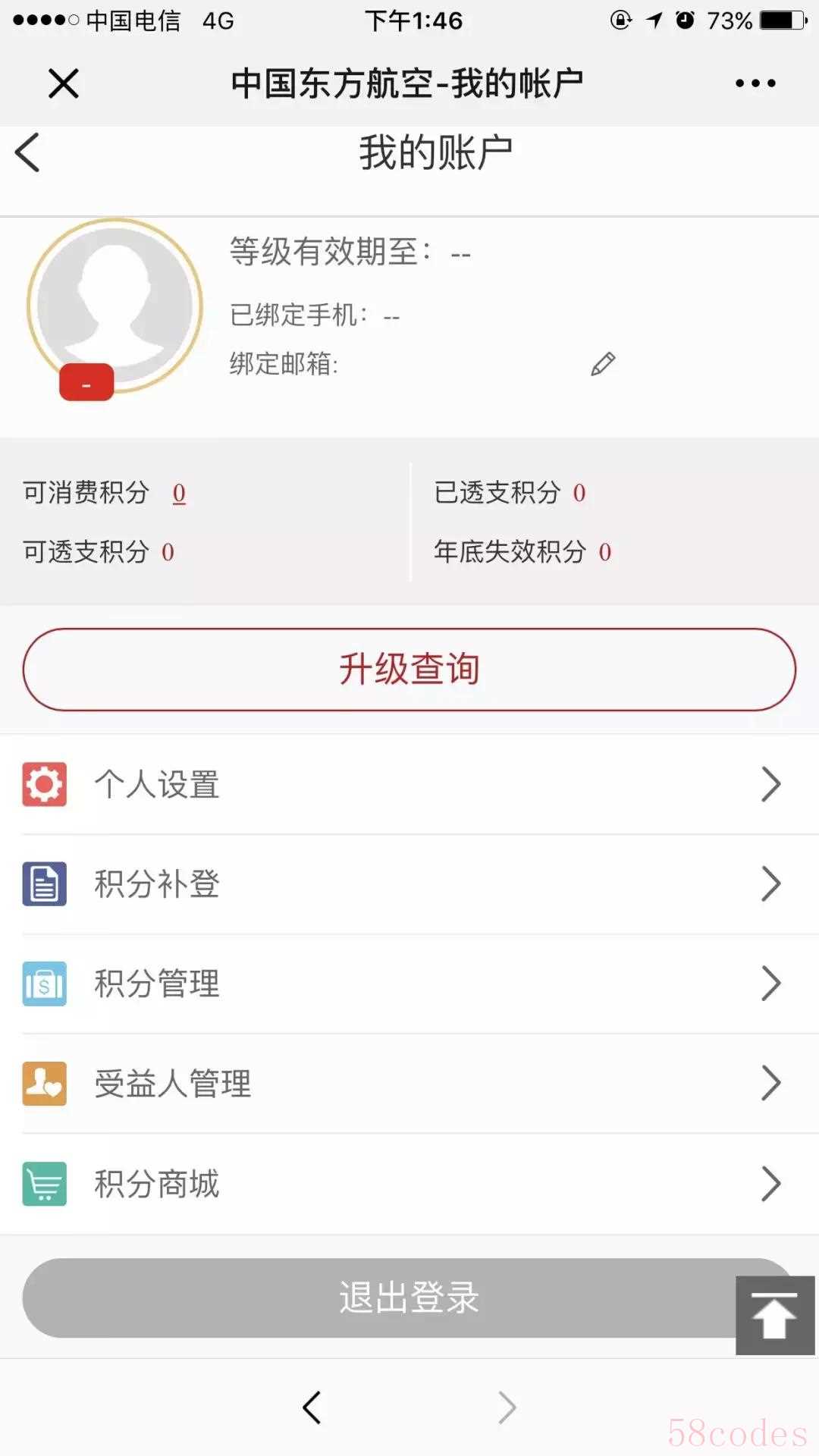Open 积分补登
Image resolution: width=819 pixels, height=1456 pixels.
[409, 884]
